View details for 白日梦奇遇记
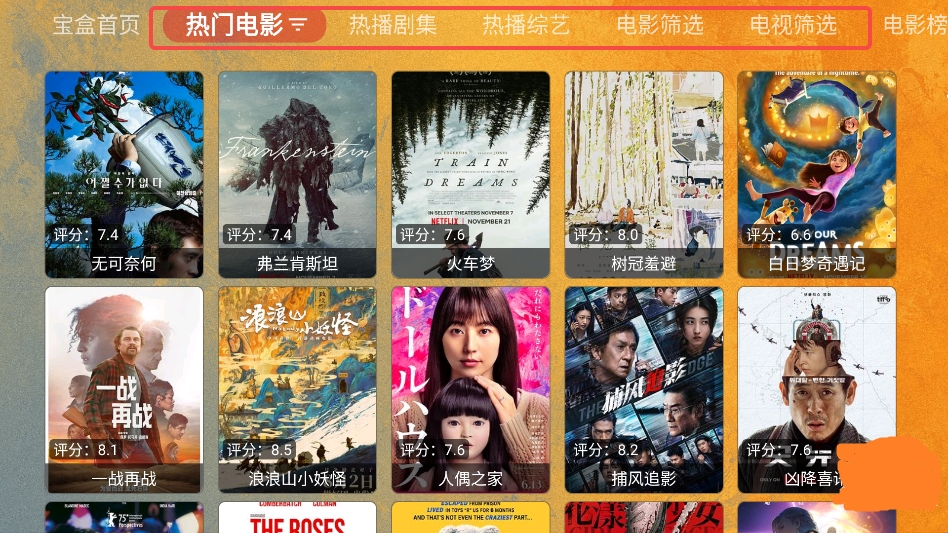 816,174
